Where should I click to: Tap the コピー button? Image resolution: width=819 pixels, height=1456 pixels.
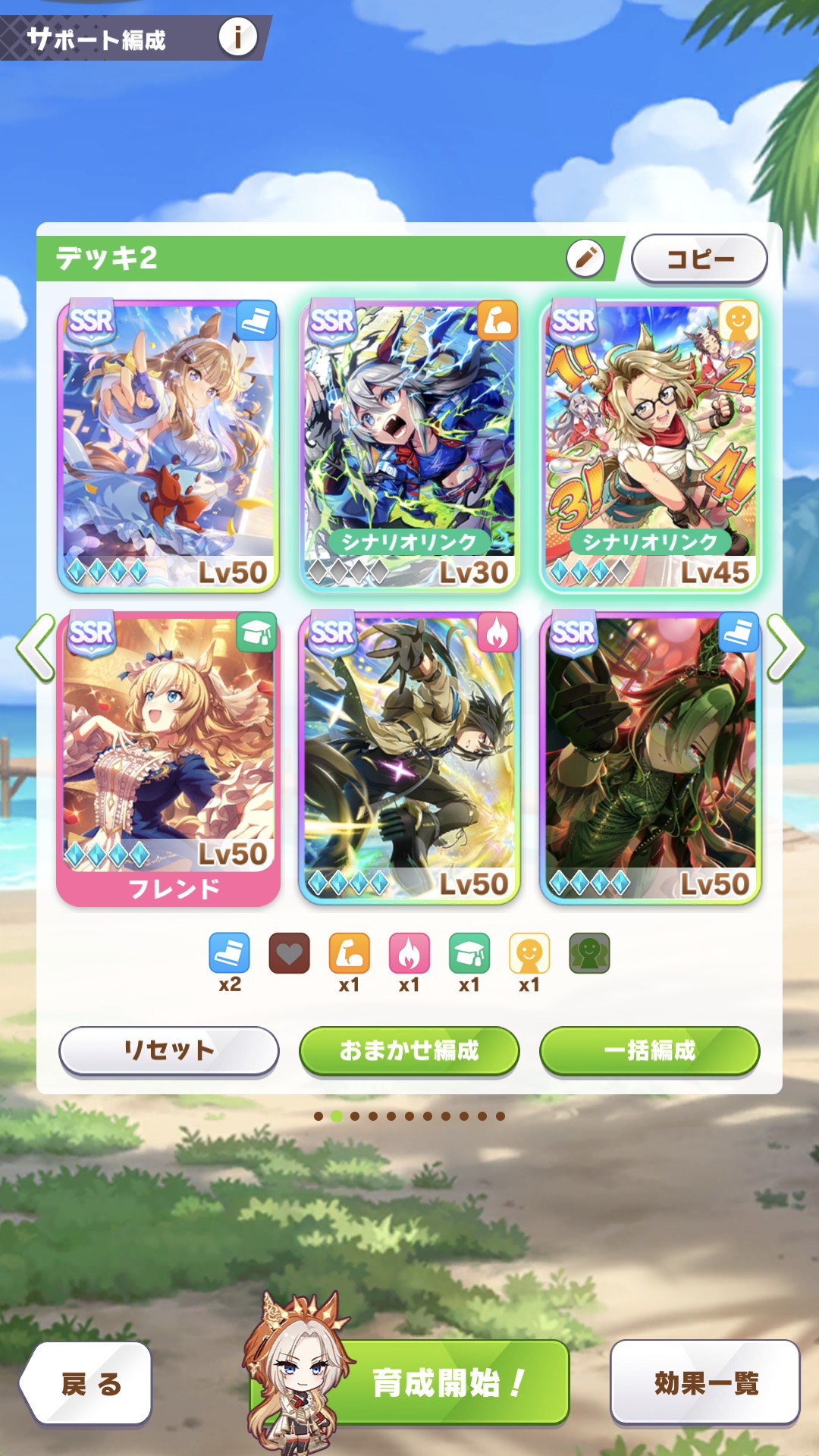coord(699,259)
